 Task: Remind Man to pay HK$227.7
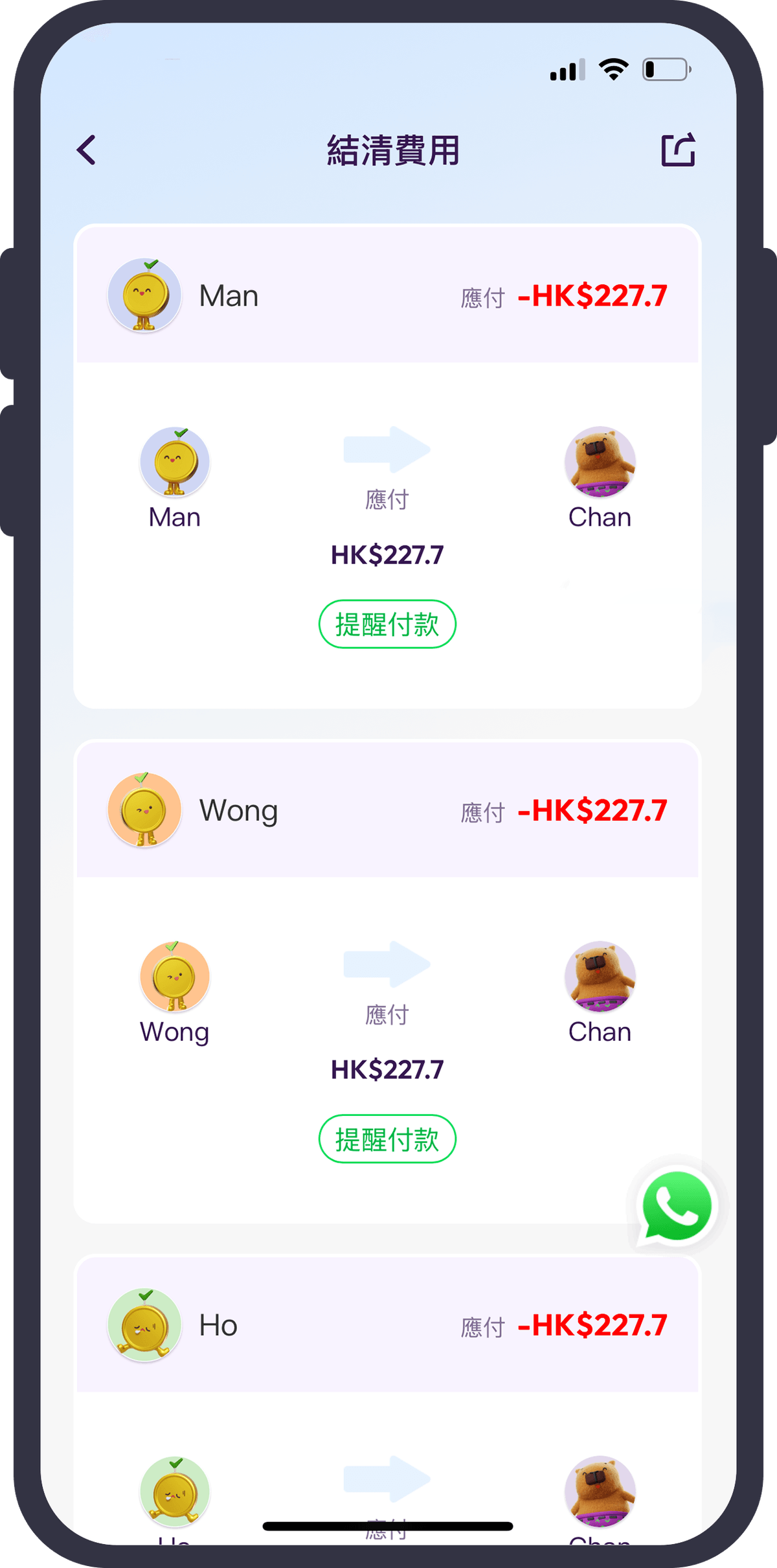[387, 624]
